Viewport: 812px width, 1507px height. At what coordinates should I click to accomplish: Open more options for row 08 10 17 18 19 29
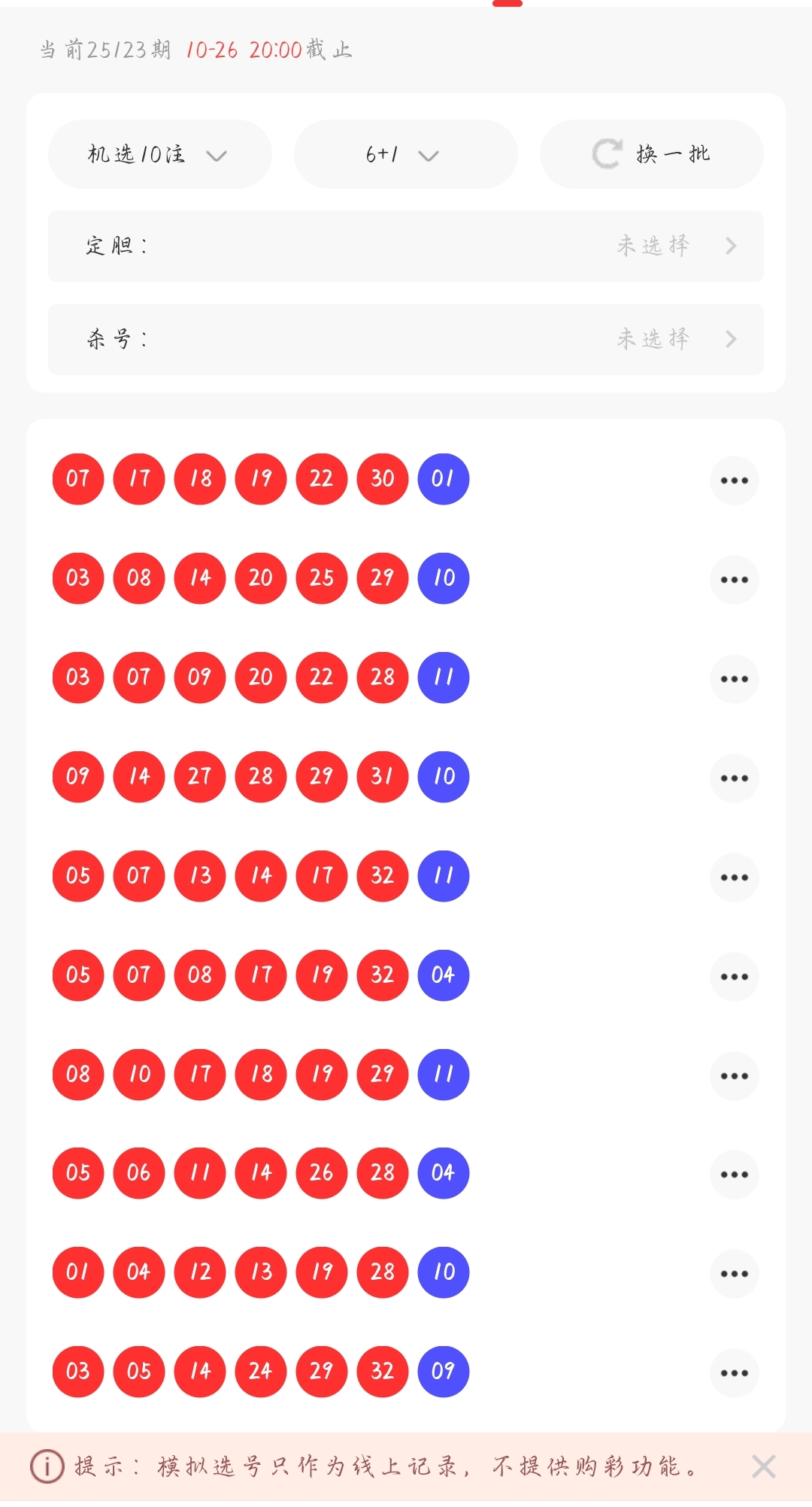734,1076
